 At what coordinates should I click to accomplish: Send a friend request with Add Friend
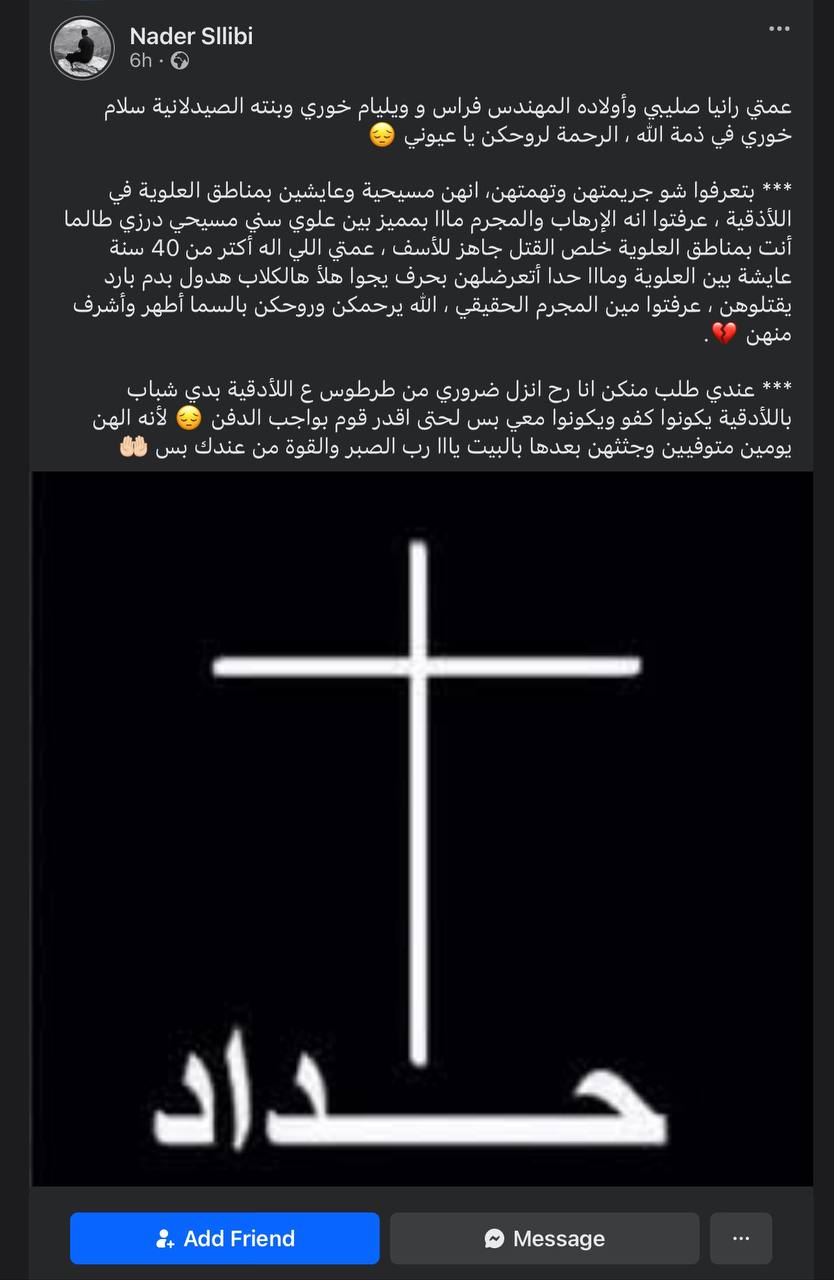(x=225, y=1238)
